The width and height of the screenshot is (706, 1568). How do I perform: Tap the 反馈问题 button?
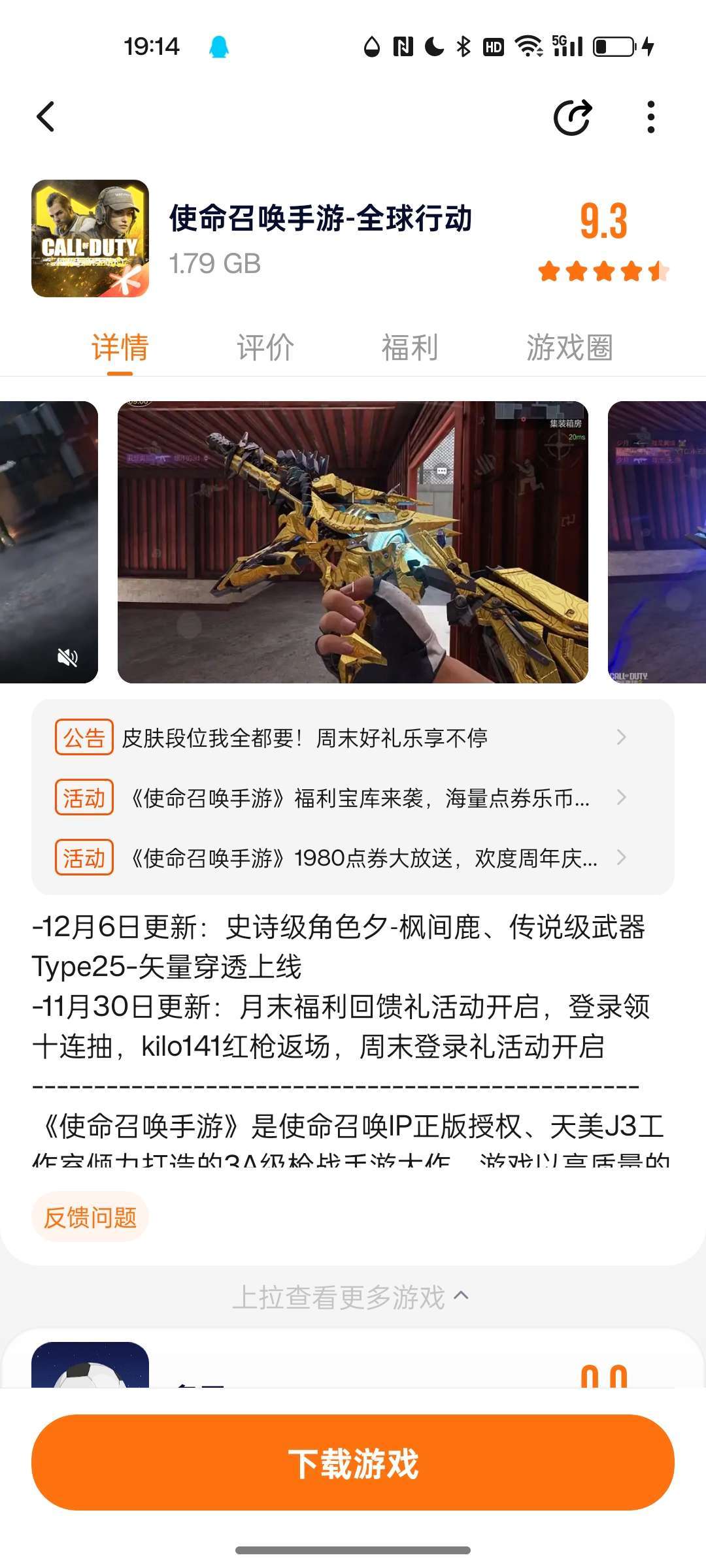pyautogui.click(x=90, y=1218)
